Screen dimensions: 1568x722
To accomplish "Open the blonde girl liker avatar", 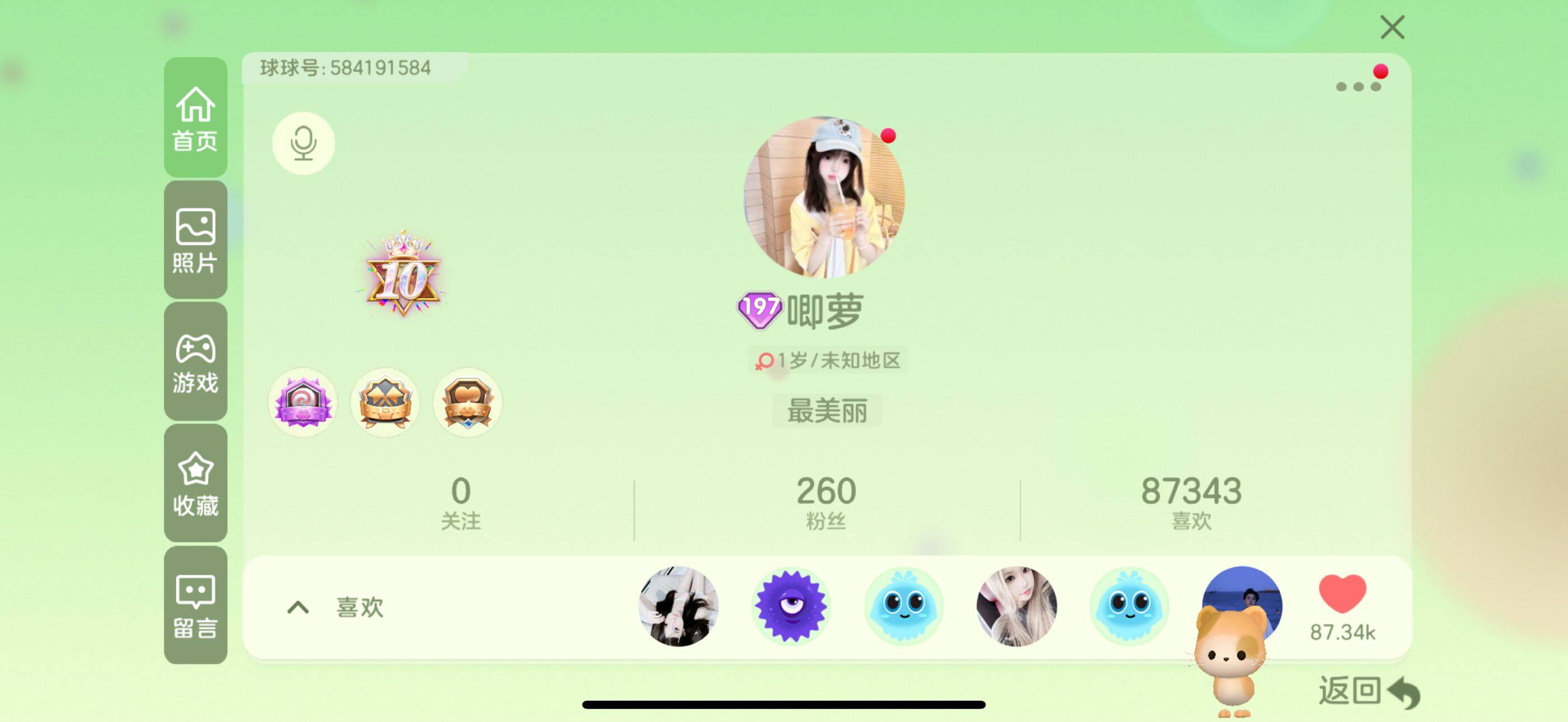I will point(1016,606).
